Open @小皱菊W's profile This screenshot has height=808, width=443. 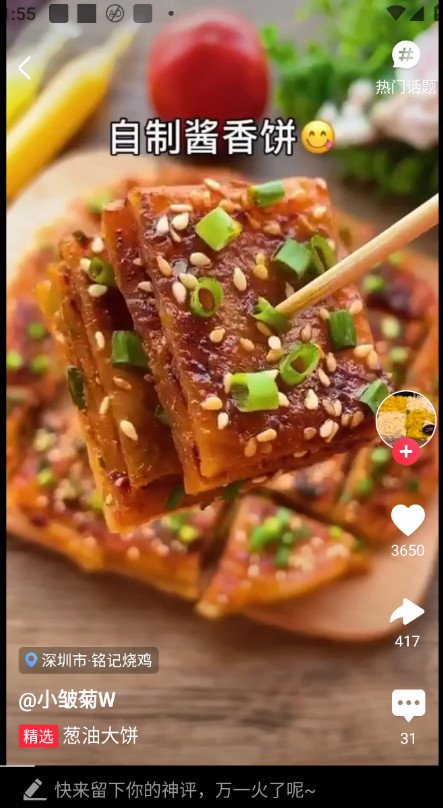tap(67, 700)
